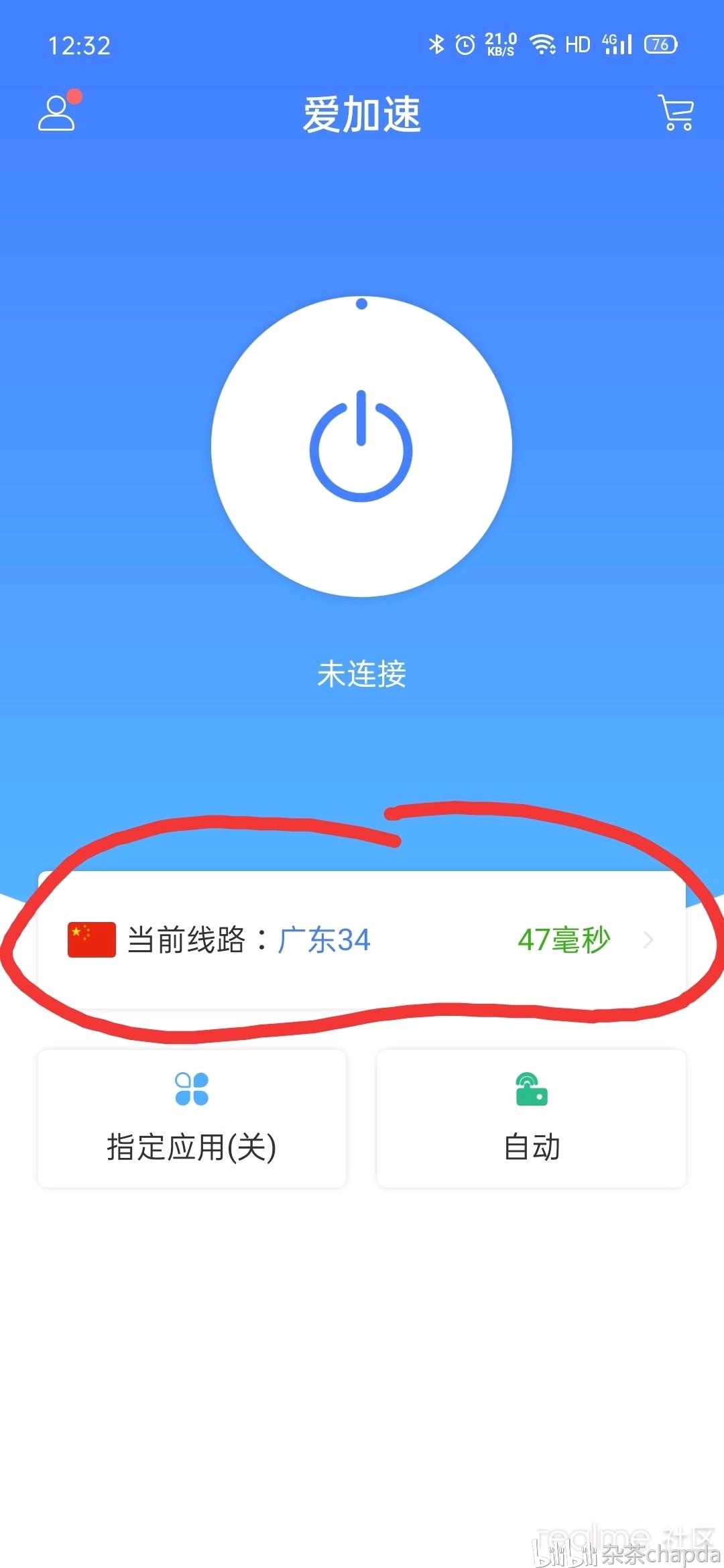This screenshot has height=1568, width=724.
Task: Tap the power button to connect
Action: 361,446
